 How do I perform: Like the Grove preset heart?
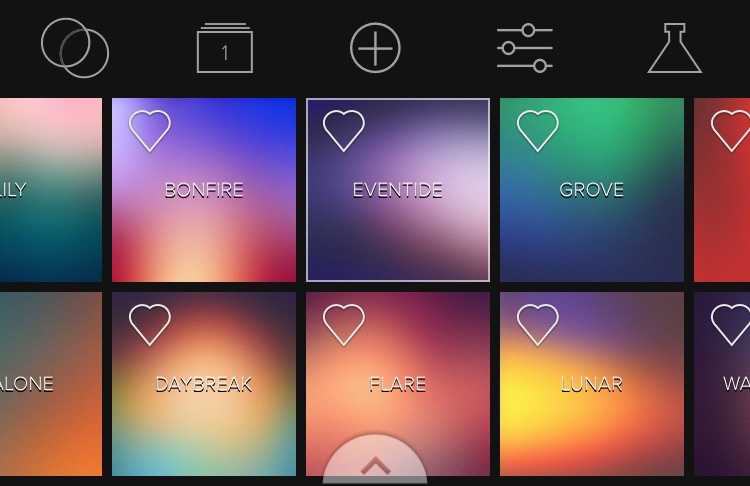point(537,131)
